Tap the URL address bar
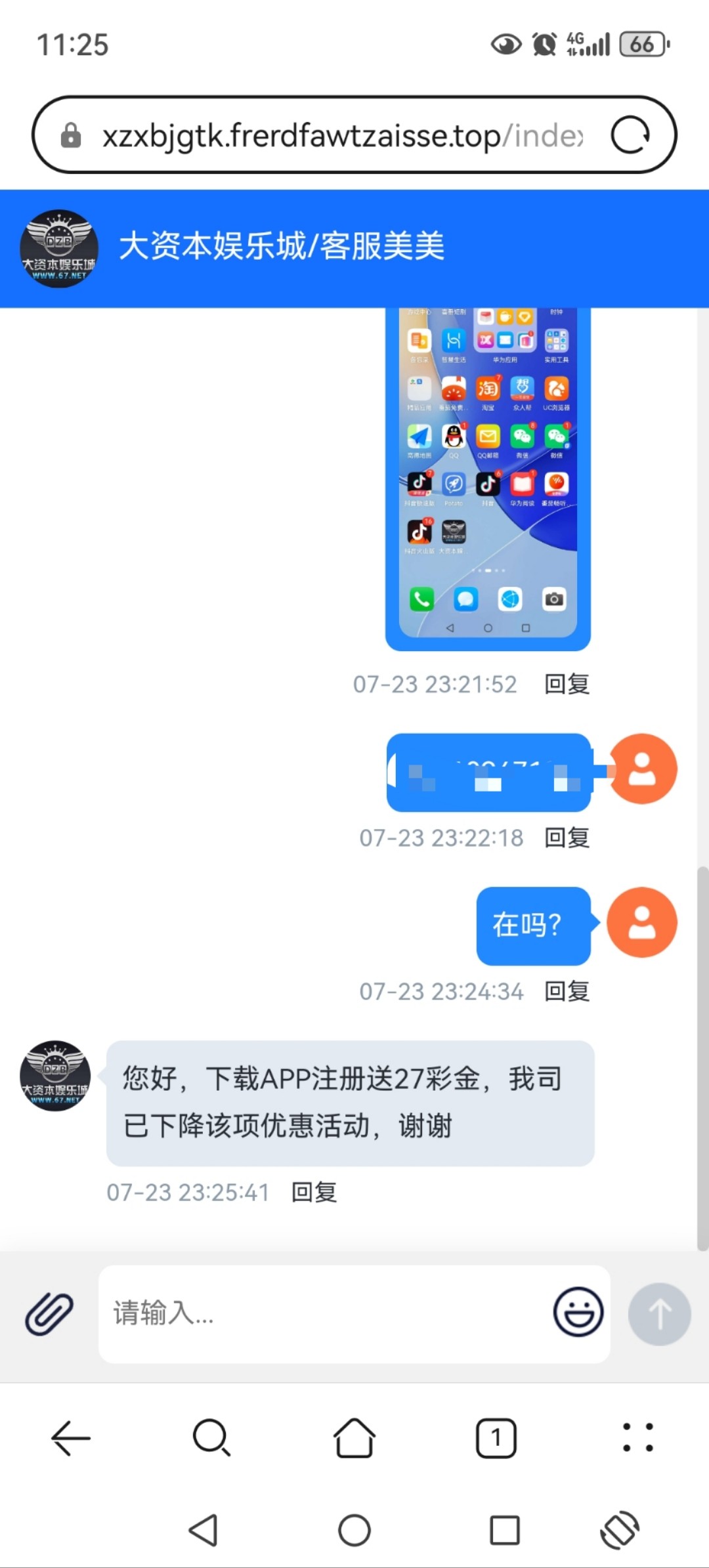This screenshot has height=1568, width=709. 341,136
